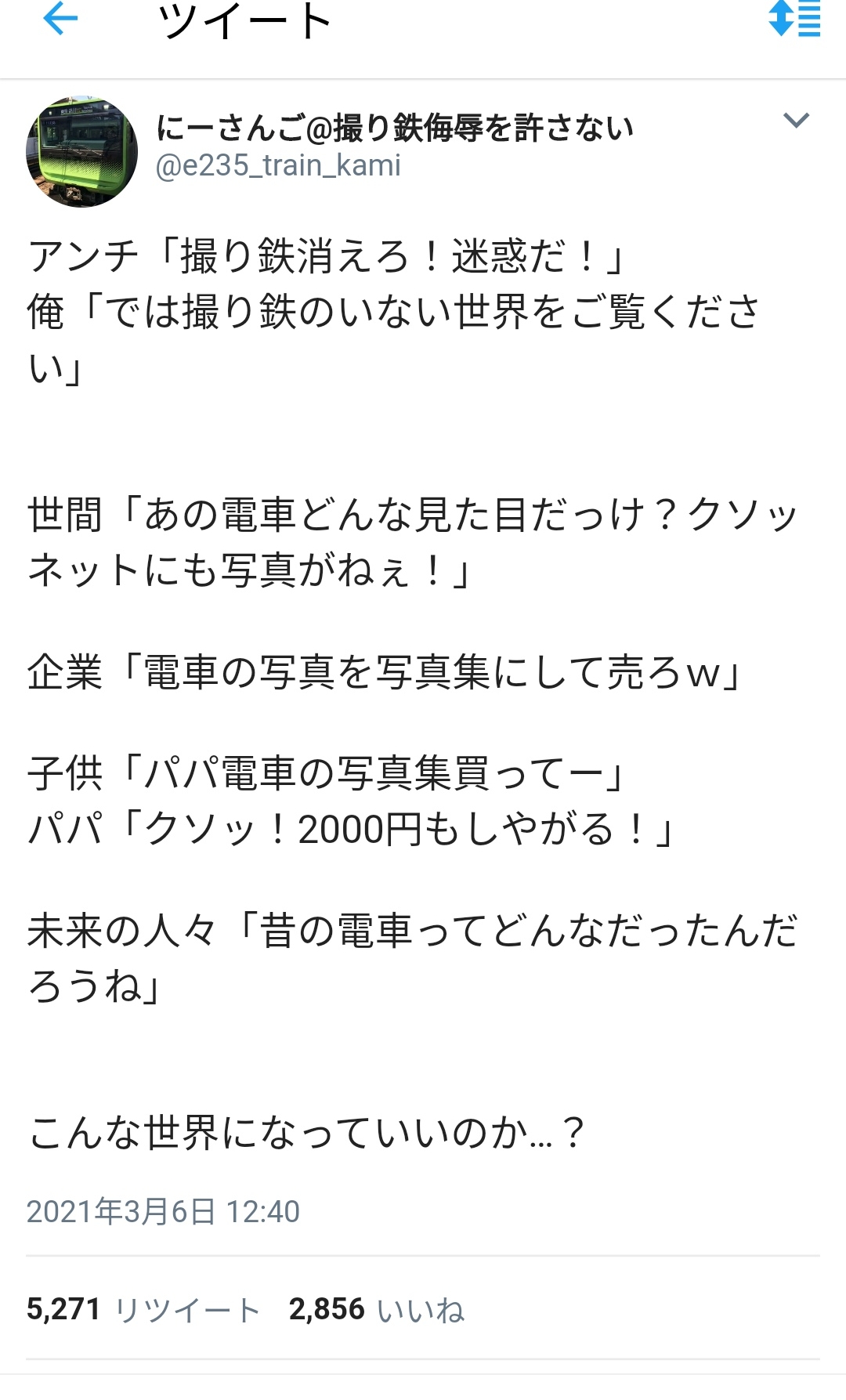The height and width of the screenshot is (1400, 846).
Task: Expand the tweet options chevron
Action: click(796, 121)
